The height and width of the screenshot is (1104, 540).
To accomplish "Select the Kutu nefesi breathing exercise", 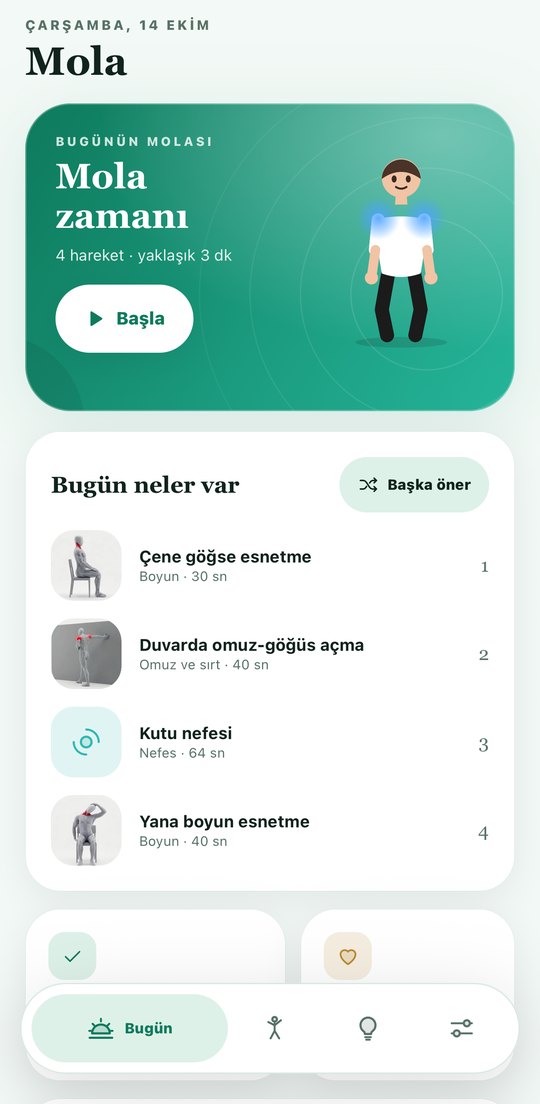I will tap(270, 742).
